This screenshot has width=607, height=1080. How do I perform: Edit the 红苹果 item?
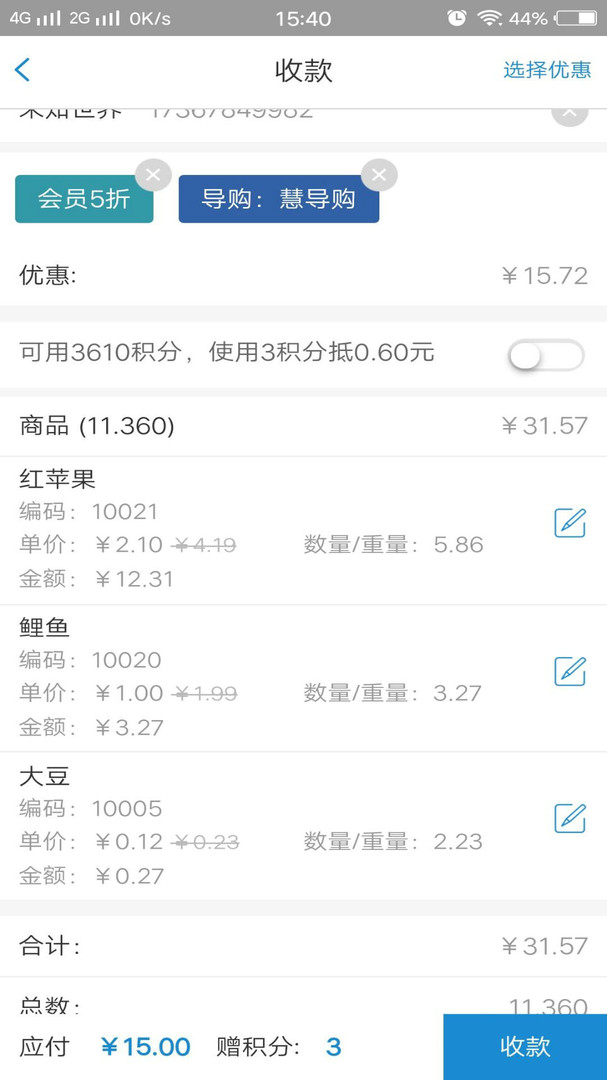pyautogui.click(x=569, y=522)
